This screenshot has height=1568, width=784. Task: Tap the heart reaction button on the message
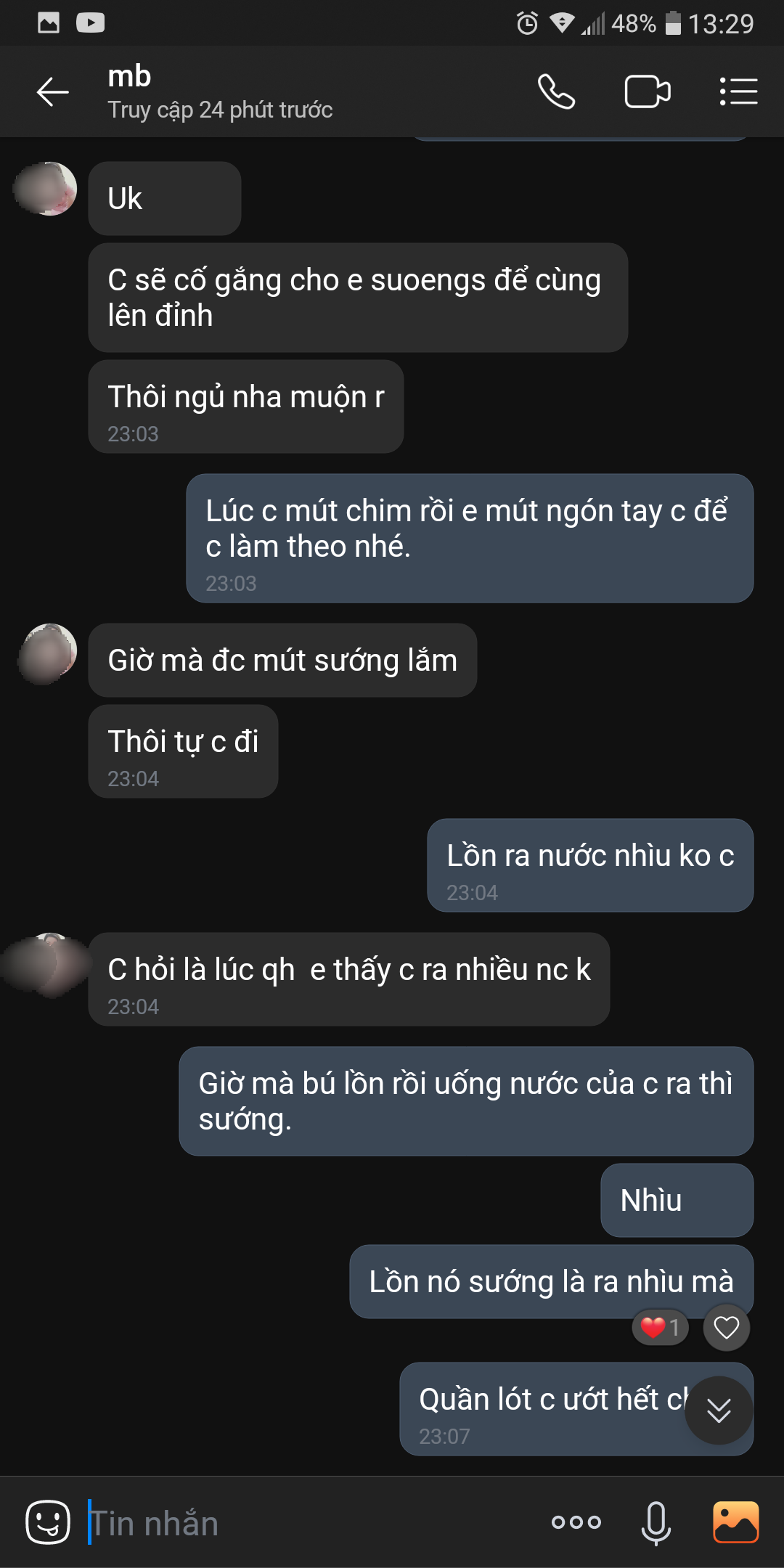point(726,1328)
